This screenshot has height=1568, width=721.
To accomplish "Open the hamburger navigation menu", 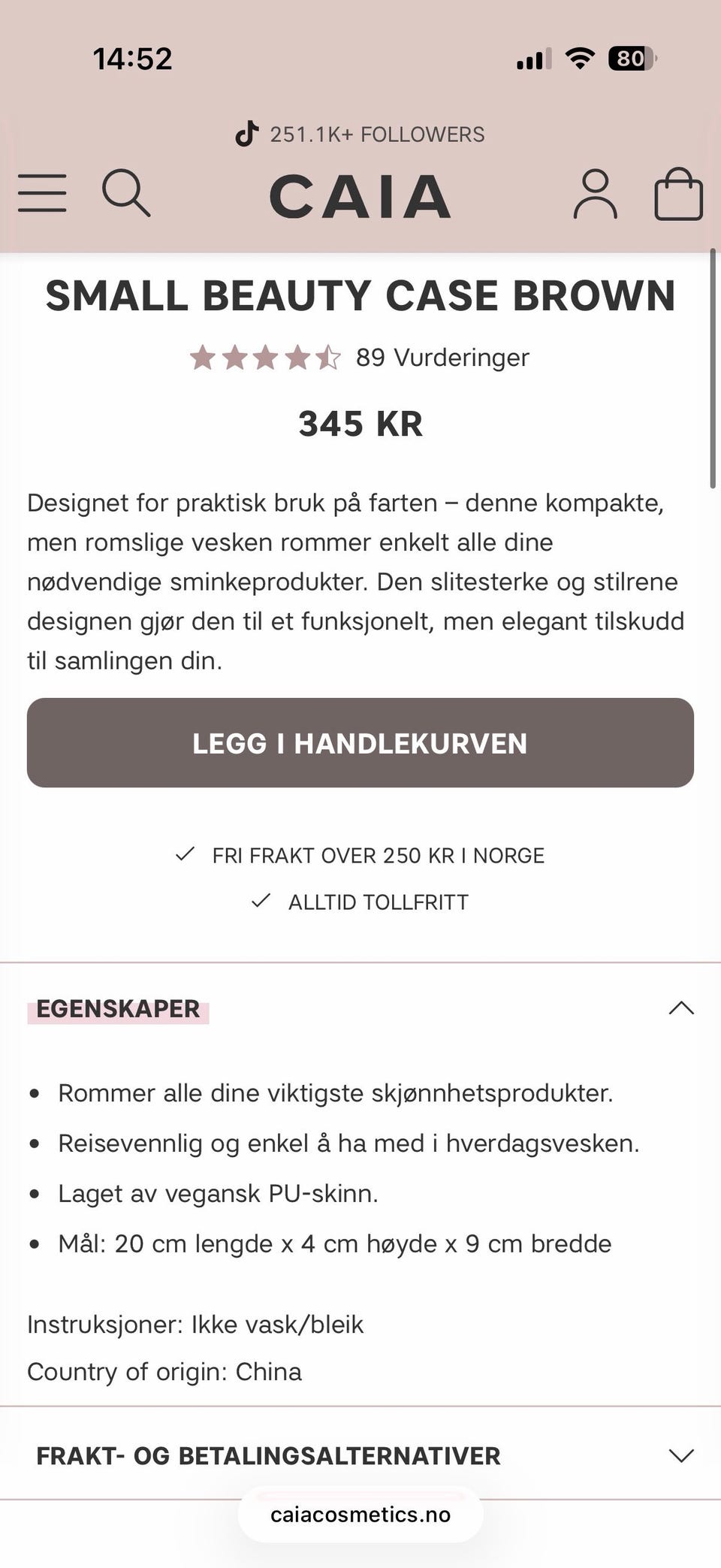I will [x=42, y=194].
